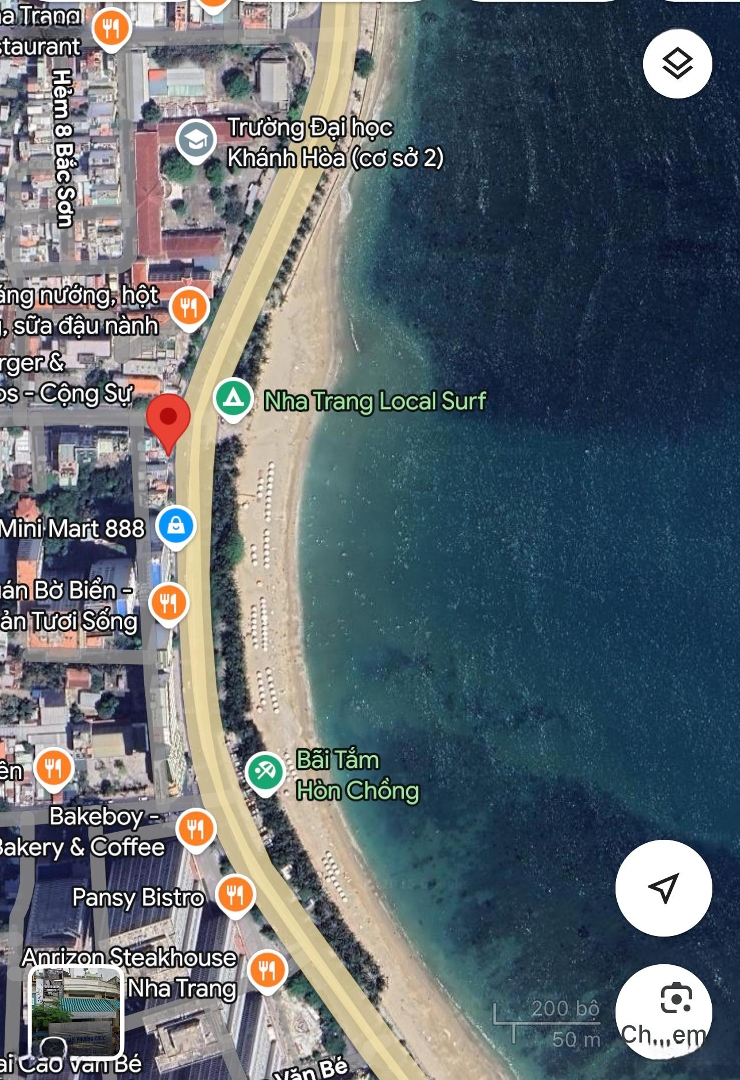Screen dimensions: 740x1080
Task: Open Bakeboy Bakery & Coffee marker
Action: pos(196,829)
